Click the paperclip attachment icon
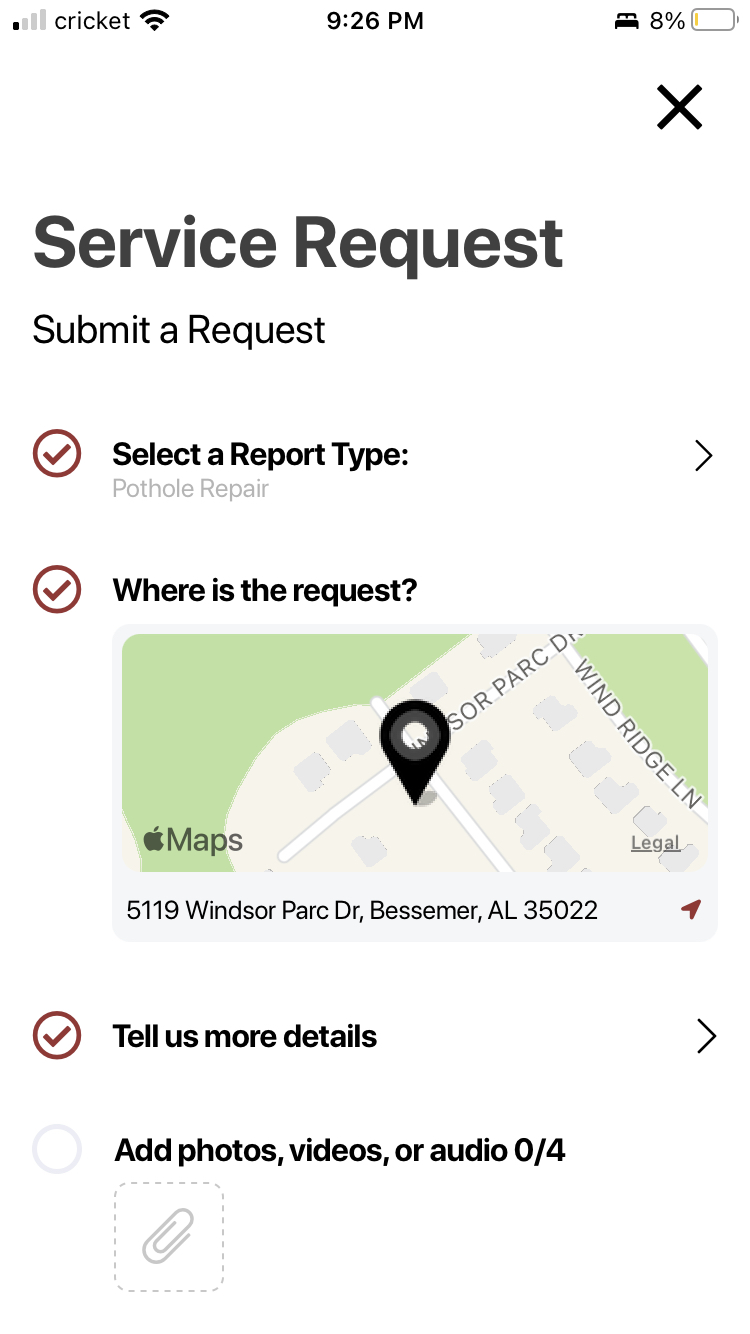Image resolution: width=750 pixels, height=1334 pixels. tap(168, 1237)
